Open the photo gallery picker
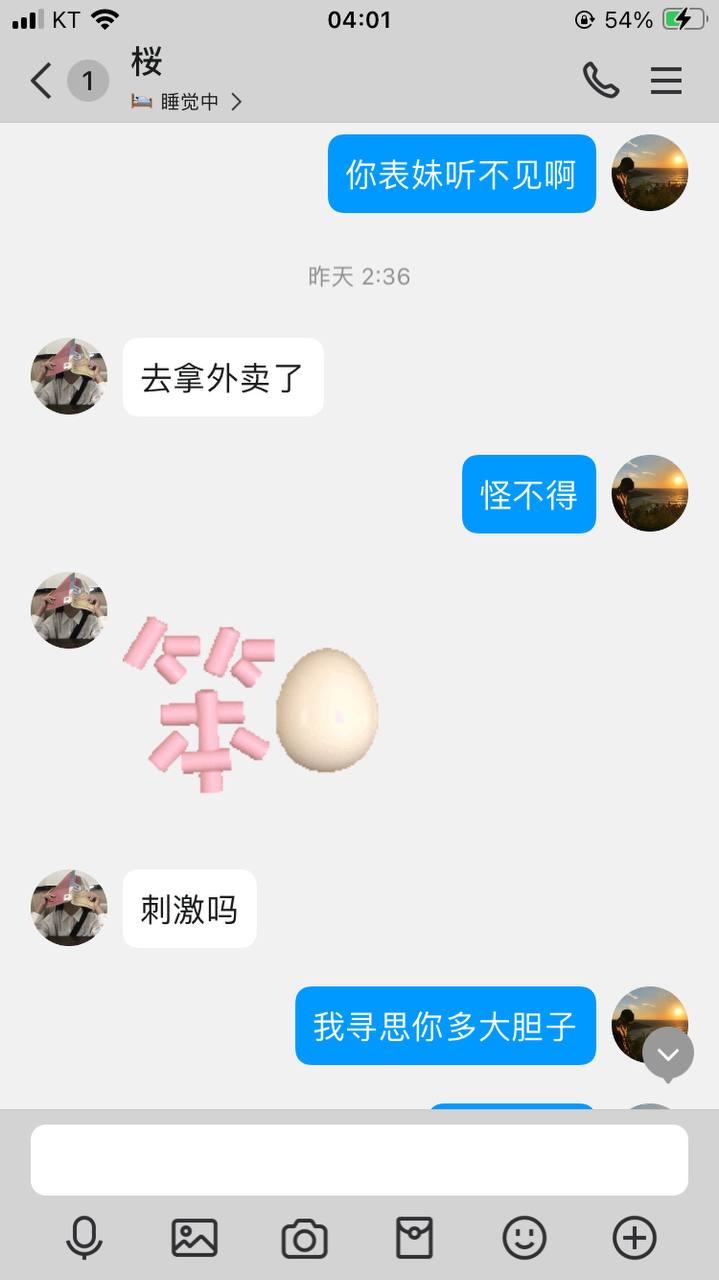The height and width of the screenshot is (1280, 719). click(x=194, y=1238)
